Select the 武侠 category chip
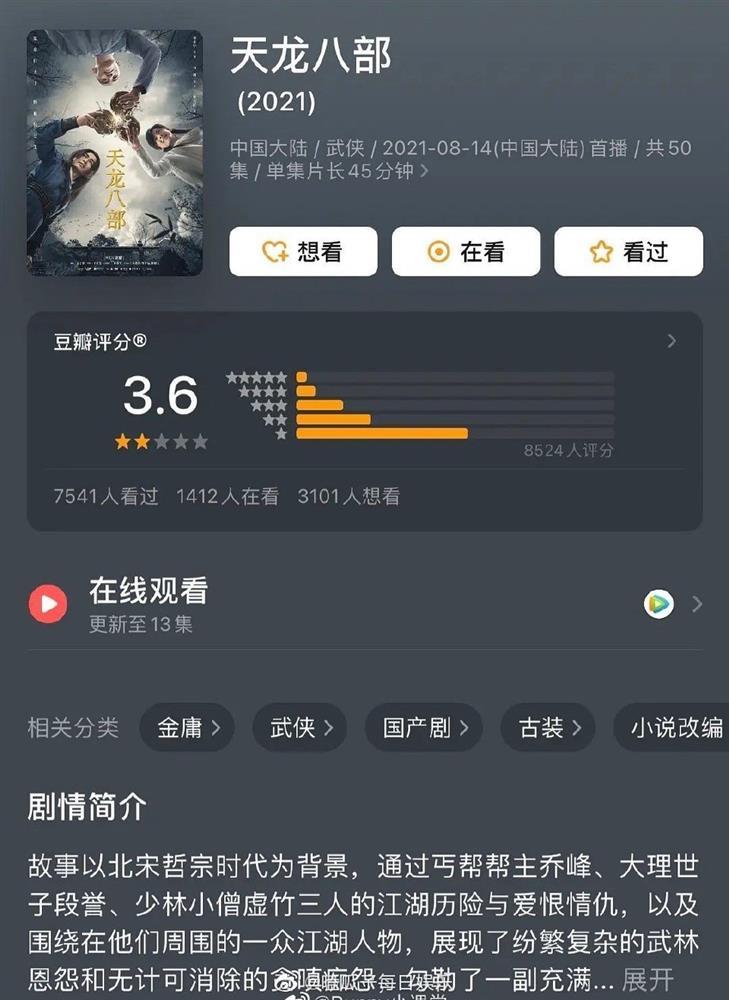Image resolution: width=729 pixels, height=1000 pixels. 300,728
